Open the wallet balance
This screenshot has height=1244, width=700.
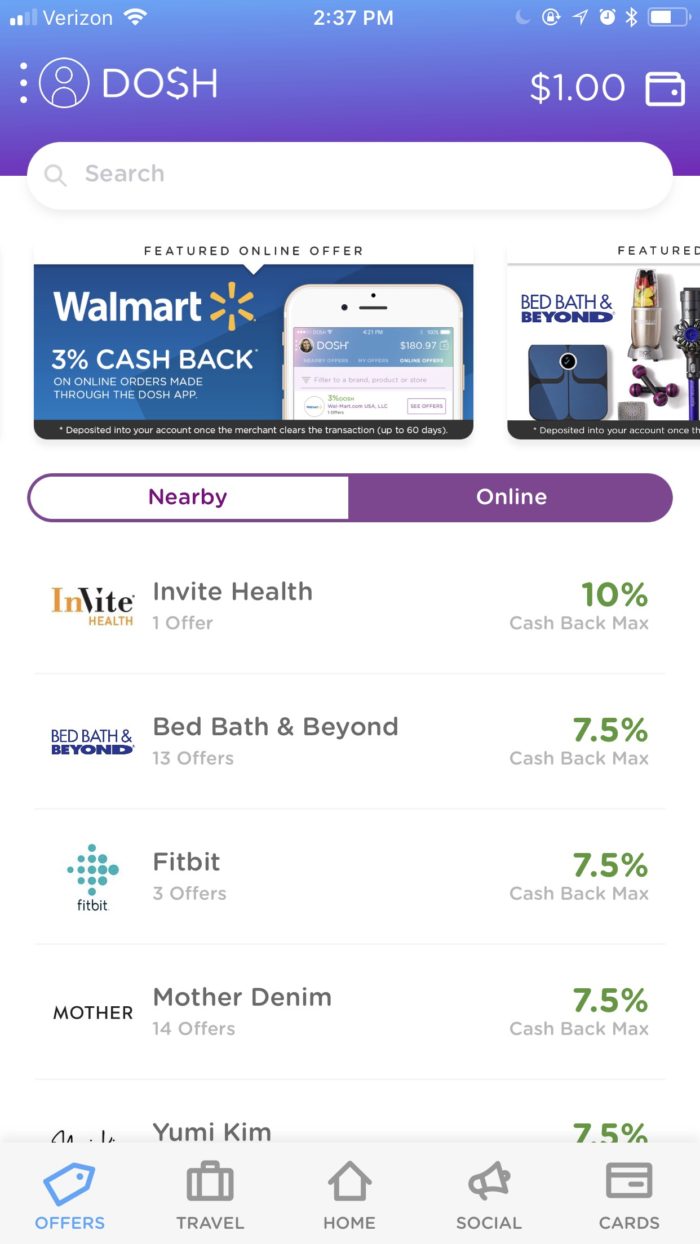pos(606,87)
